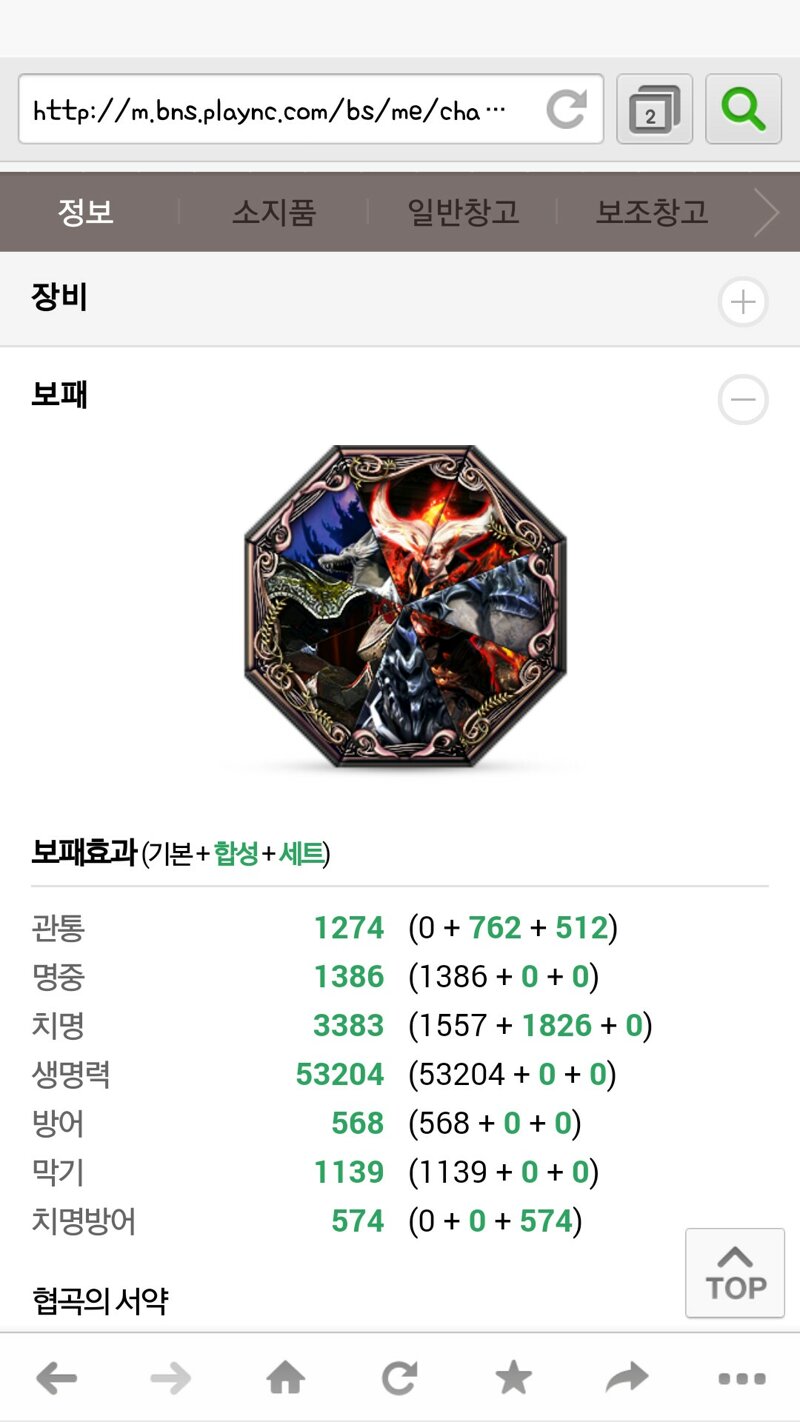Collapse the 보패 section
Screen dimensions: 800x1422
click(x=743, y=400)
